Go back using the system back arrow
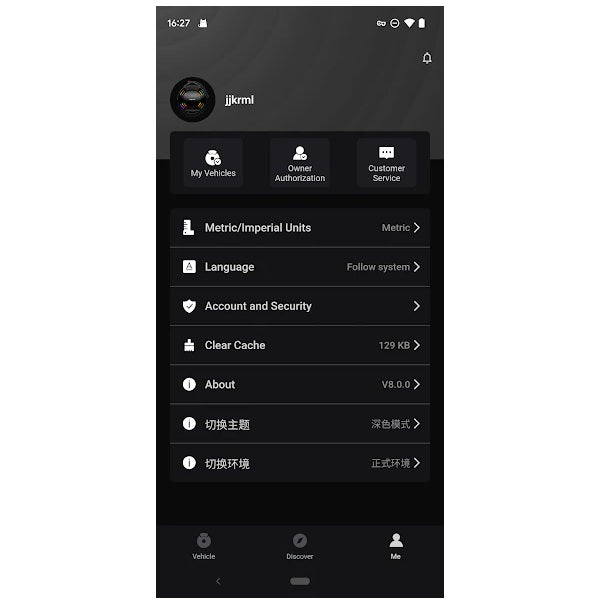Screen dimensions: 600x600 [218, 581]
